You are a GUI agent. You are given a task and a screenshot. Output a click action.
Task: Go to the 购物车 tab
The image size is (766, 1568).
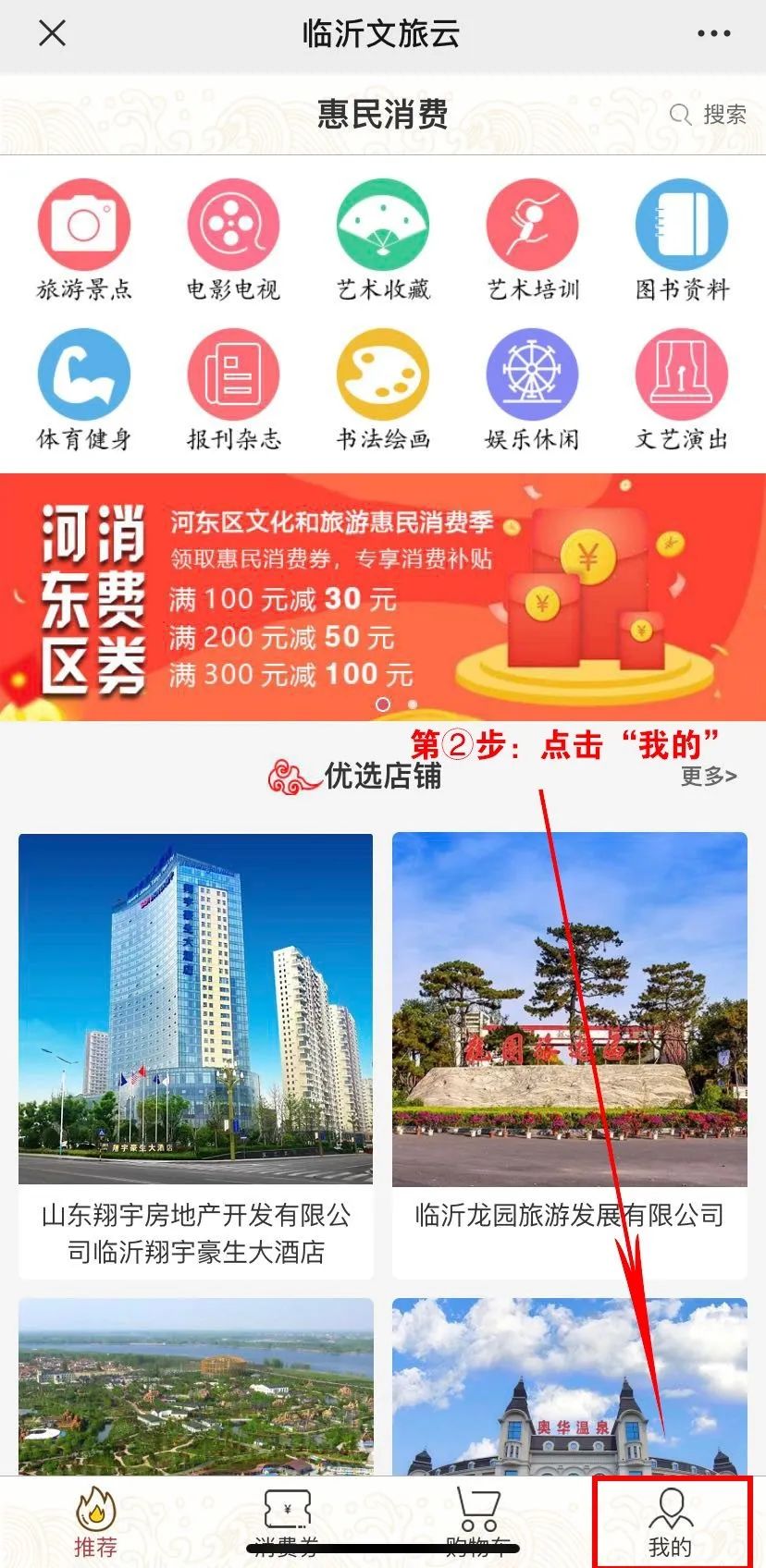click(478, 1522)
